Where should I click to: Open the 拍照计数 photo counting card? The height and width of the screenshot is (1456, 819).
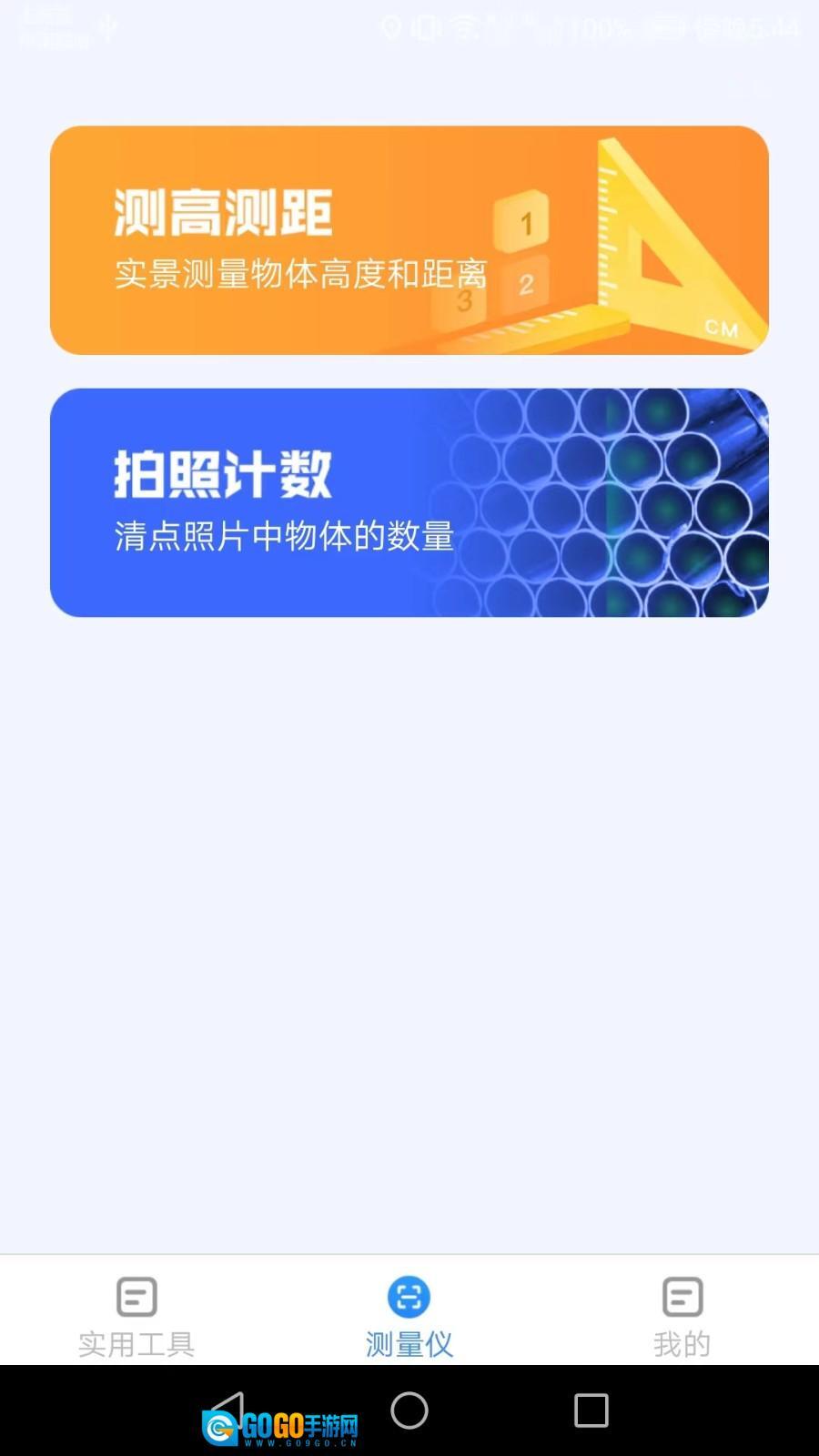click(409, 502)
